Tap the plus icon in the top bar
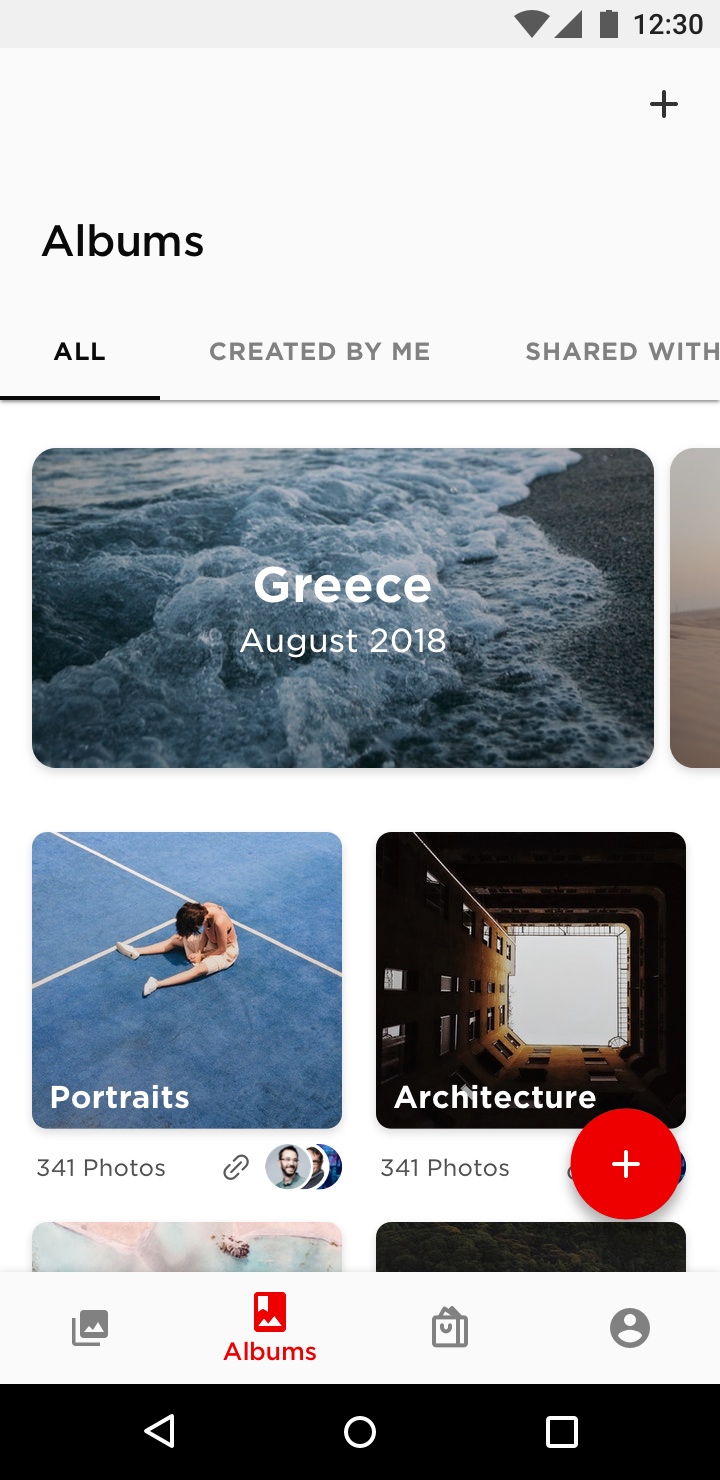The image size is (720, 1480). click(x=664, y=104)
